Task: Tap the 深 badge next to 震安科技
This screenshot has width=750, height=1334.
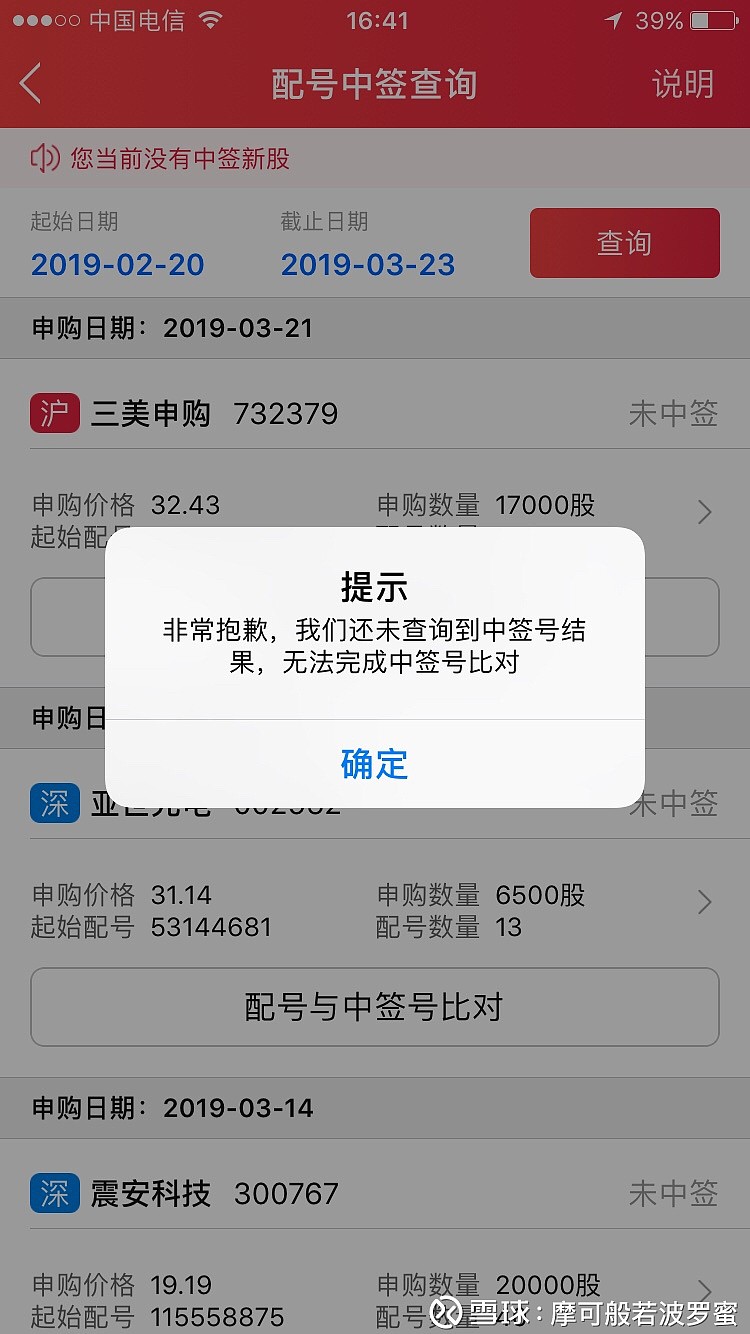Action: pos(55,1193)
